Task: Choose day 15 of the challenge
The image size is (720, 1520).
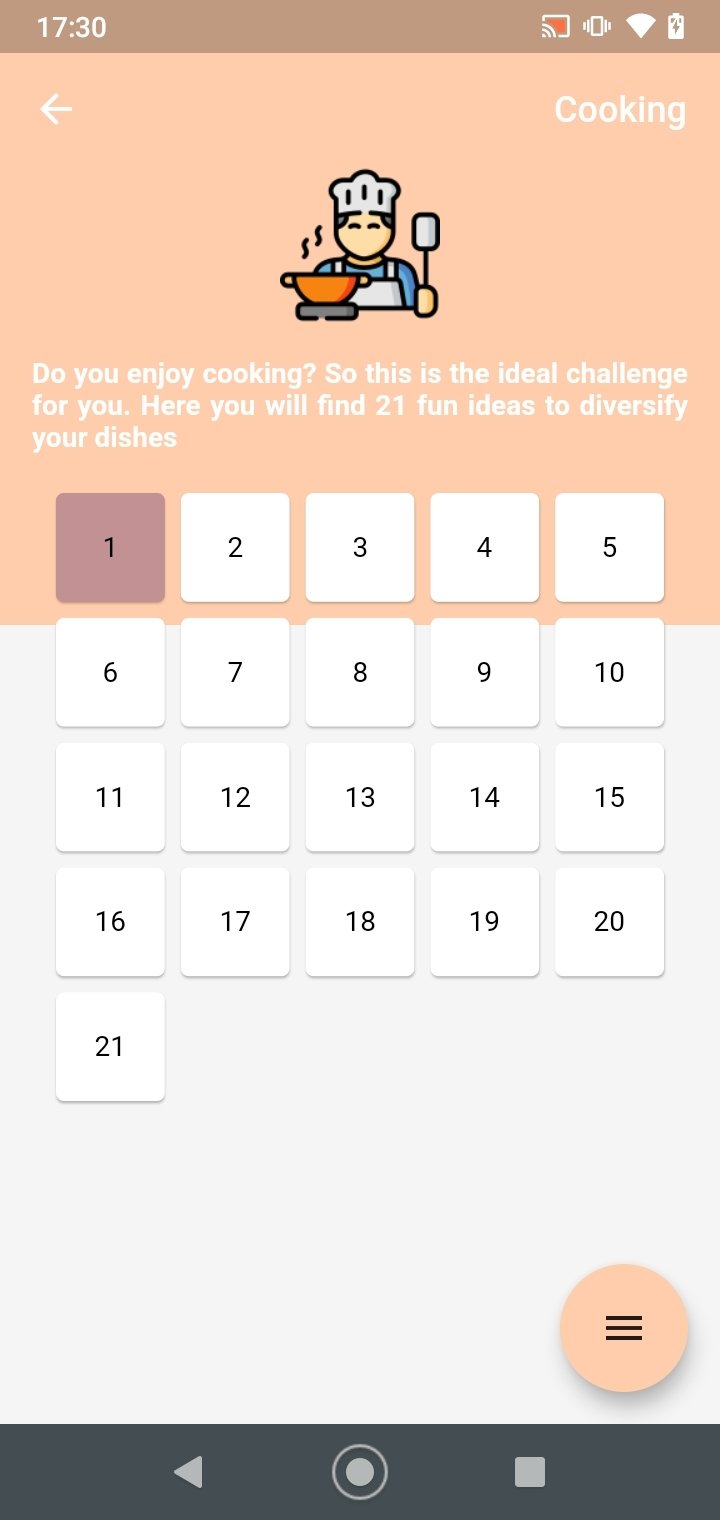Action: click(610, 797)
